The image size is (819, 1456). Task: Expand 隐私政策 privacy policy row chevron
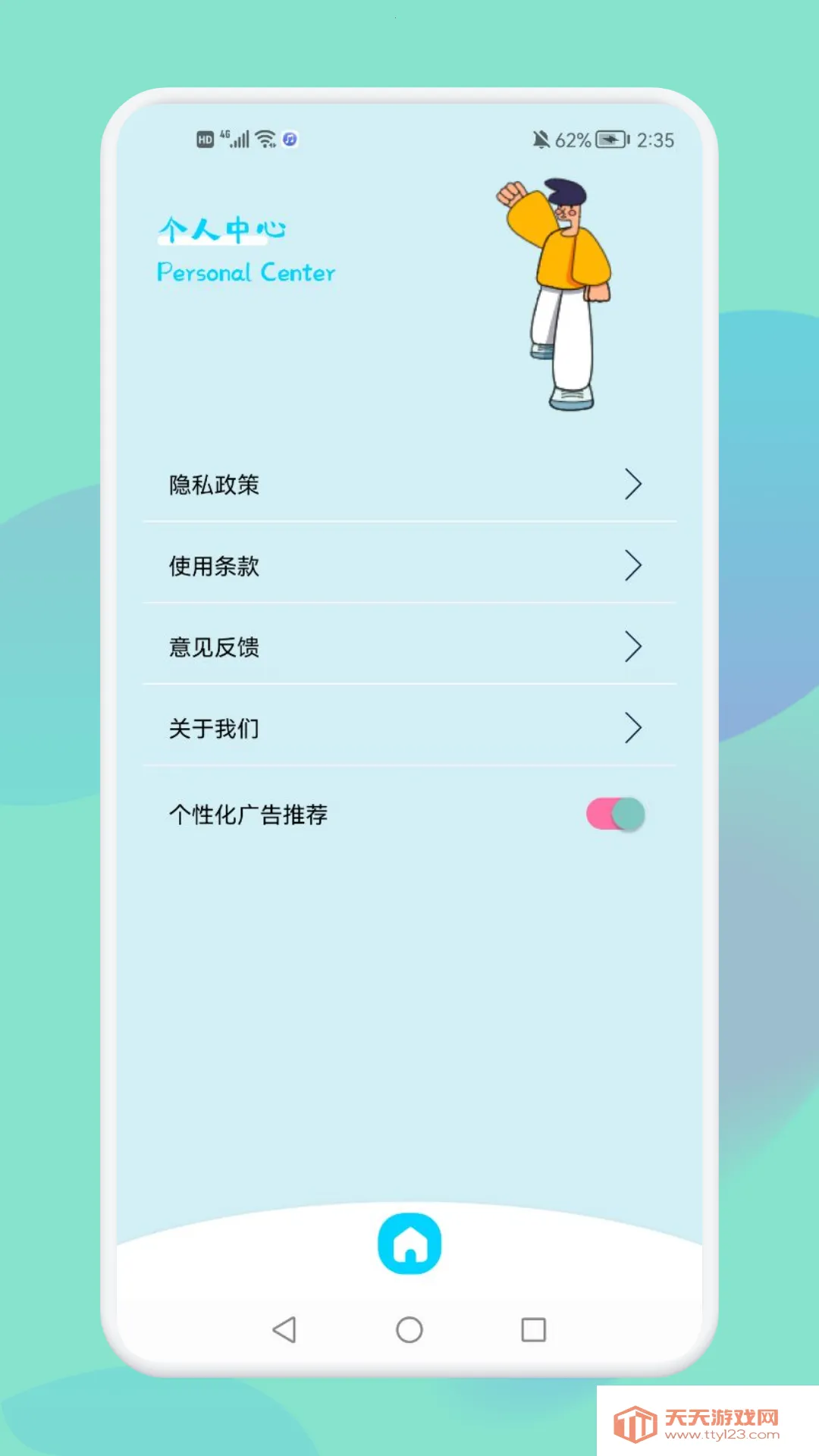pyautogui.click(x=633, y=484)
